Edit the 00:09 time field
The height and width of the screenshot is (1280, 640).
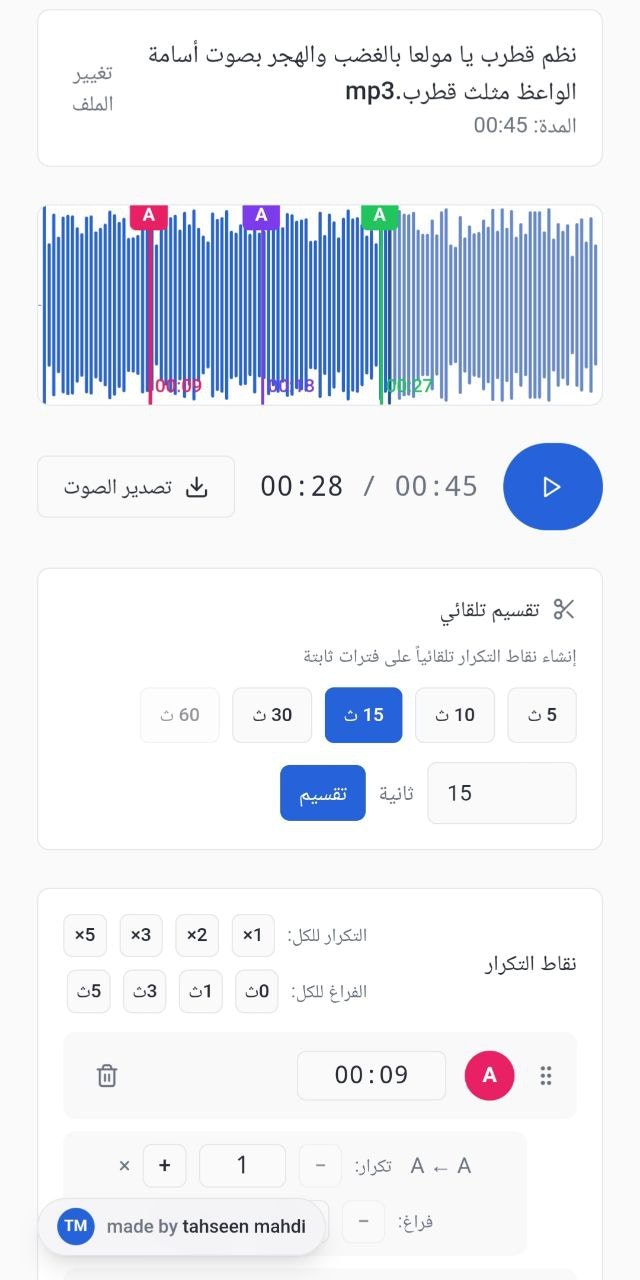(x=371, y=1075)
